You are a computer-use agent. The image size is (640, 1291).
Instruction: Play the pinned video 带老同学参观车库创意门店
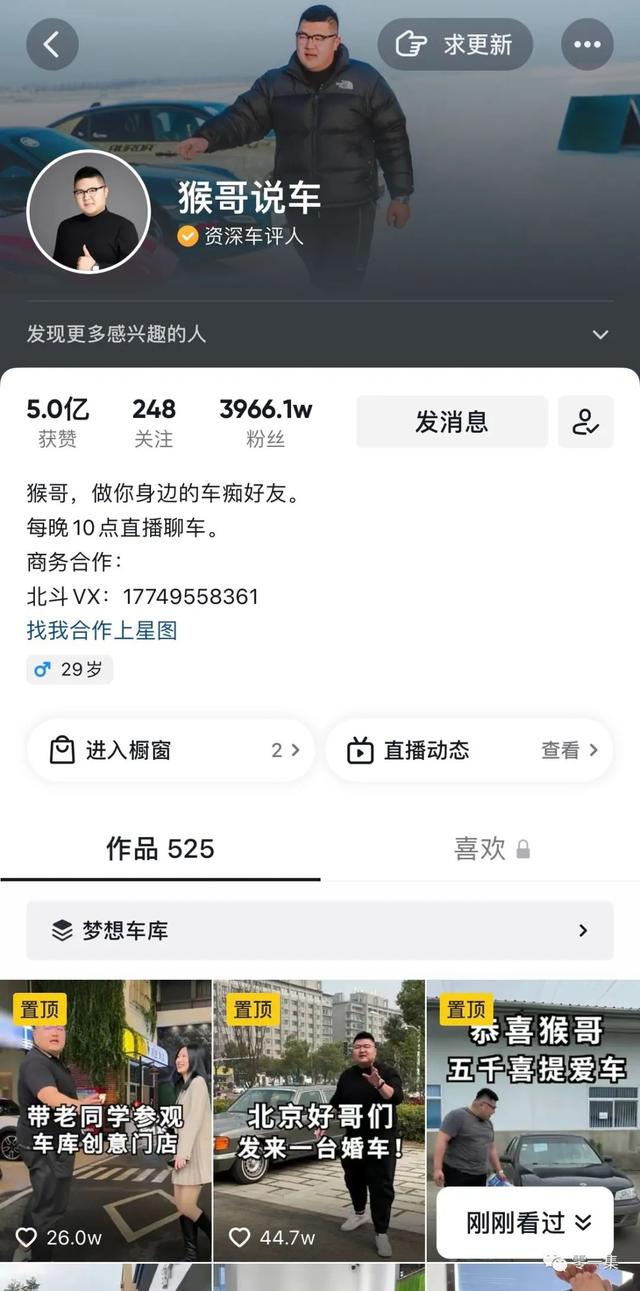[x=105, y=1120]
